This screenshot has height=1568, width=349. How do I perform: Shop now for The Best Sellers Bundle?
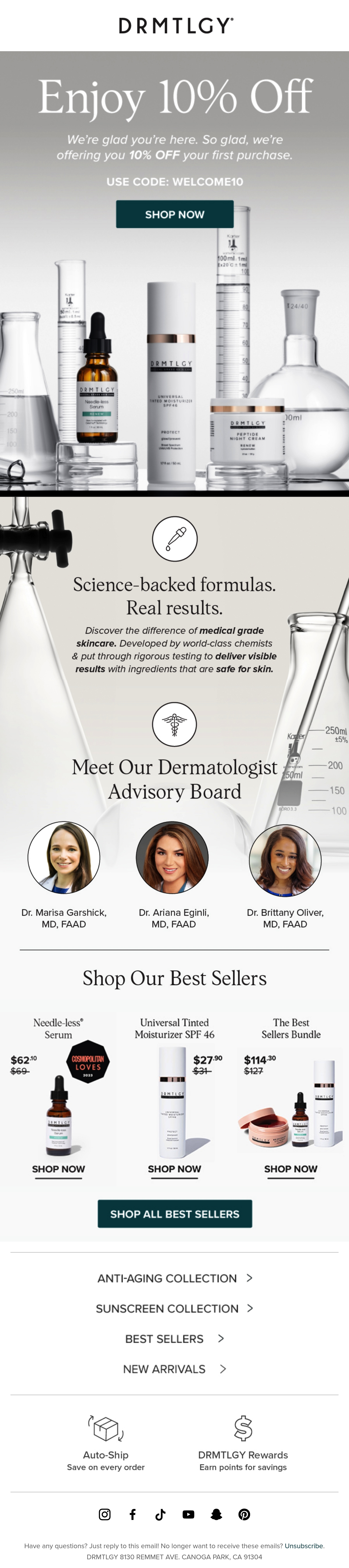[x=291, y=1169]
